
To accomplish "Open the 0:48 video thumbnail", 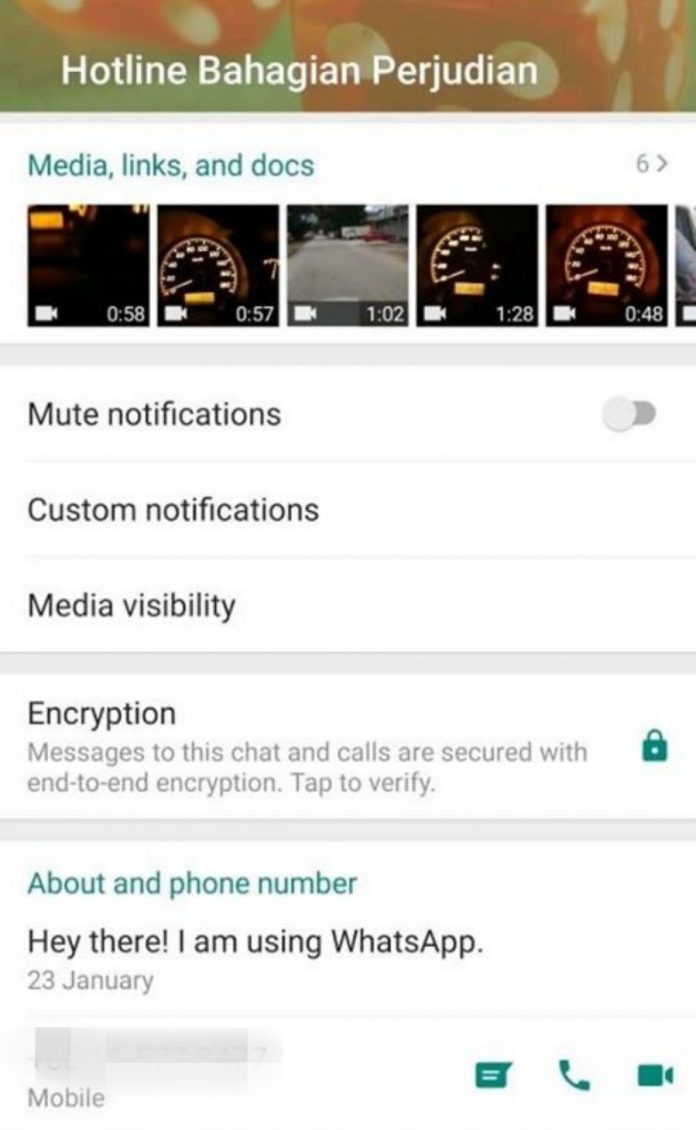I will pyautogui.click(x=605, y=266).
